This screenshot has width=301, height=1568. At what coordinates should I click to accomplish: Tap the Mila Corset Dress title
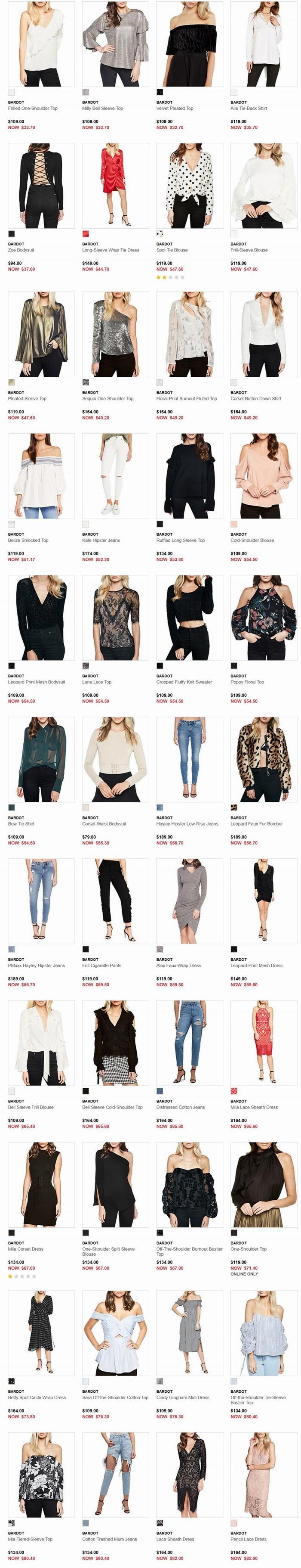[x=25, y=1249]
